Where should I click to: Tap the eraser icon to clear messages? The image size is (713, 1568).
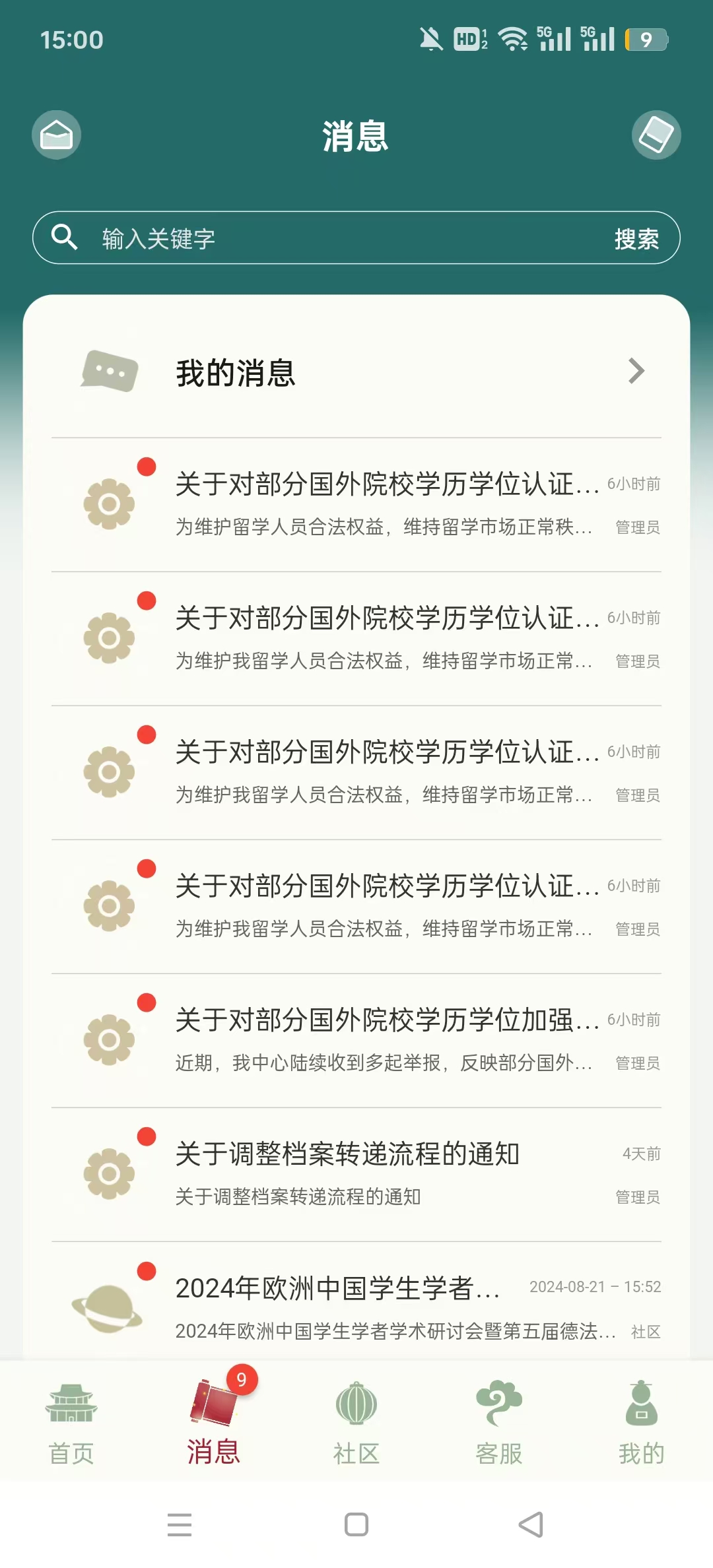[x=656, y=135]
